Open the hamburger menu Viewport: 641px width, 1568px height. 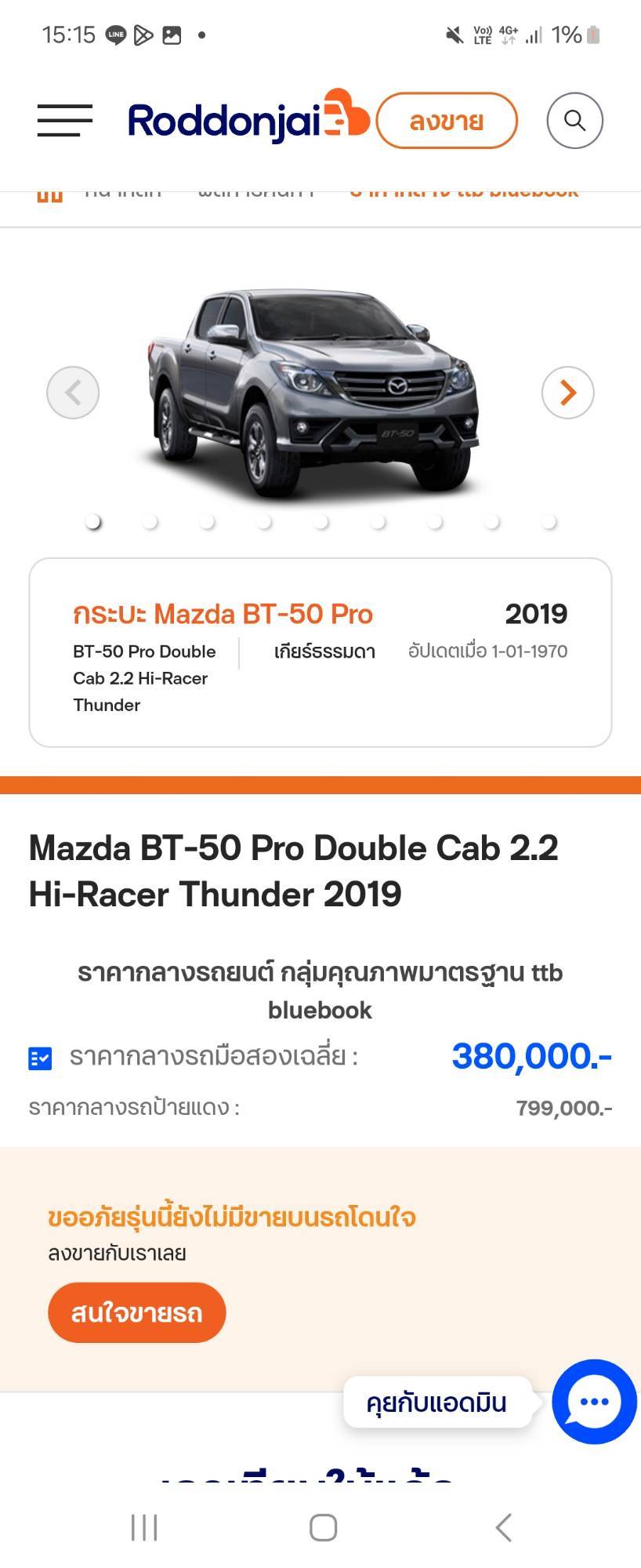point(65,121)
